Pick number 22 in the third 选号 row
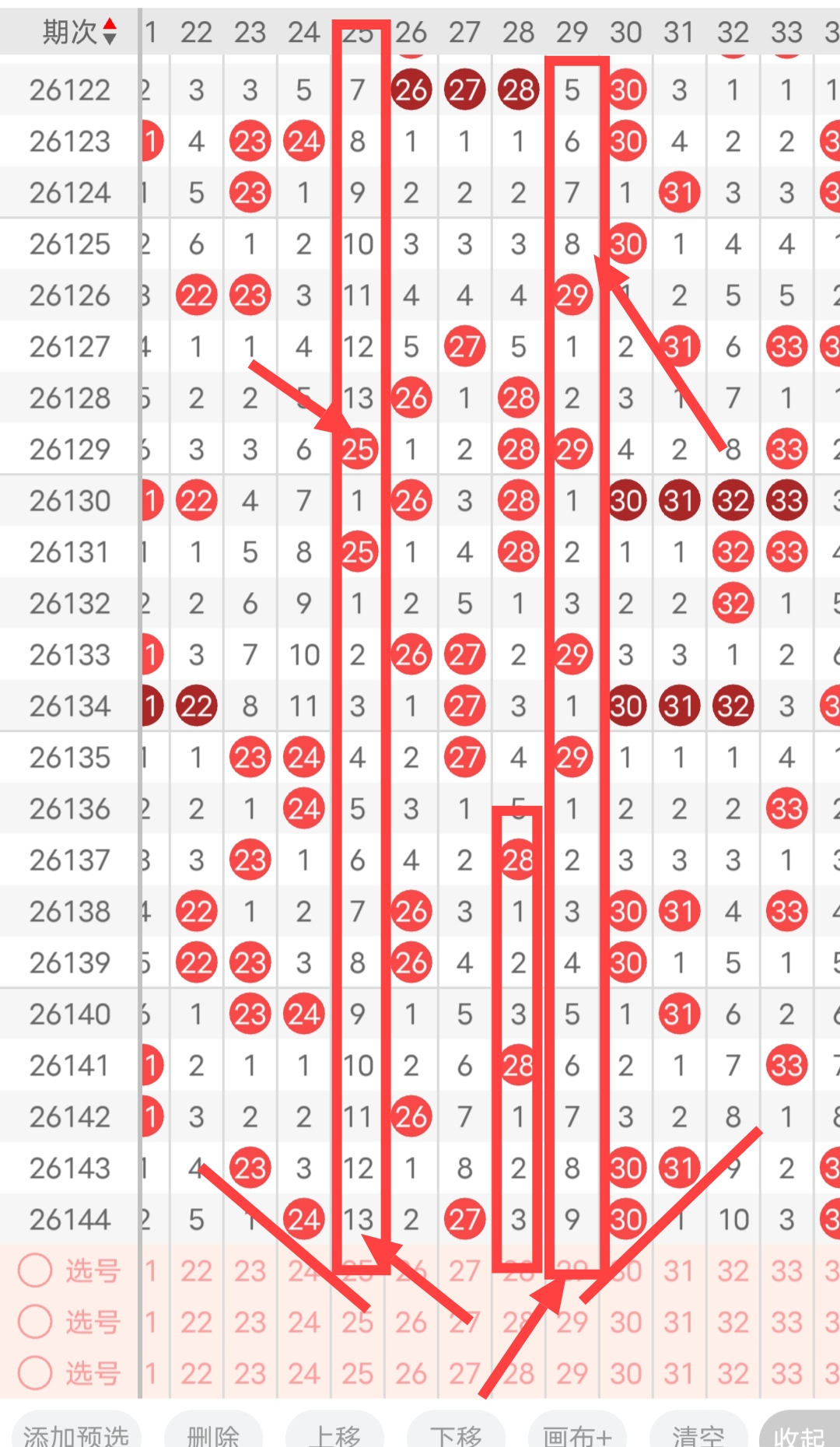Screen dimensions: 840x1447 196,1373
